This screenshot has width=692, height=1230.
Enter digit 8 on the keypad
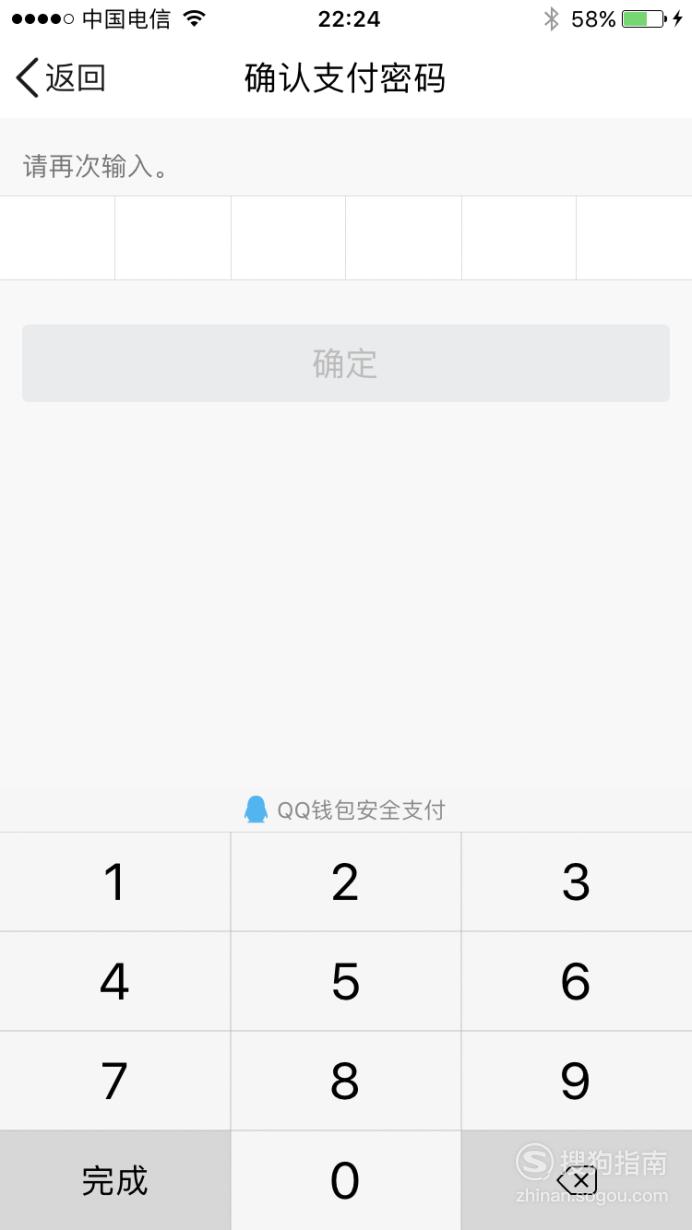(346, 1080)
